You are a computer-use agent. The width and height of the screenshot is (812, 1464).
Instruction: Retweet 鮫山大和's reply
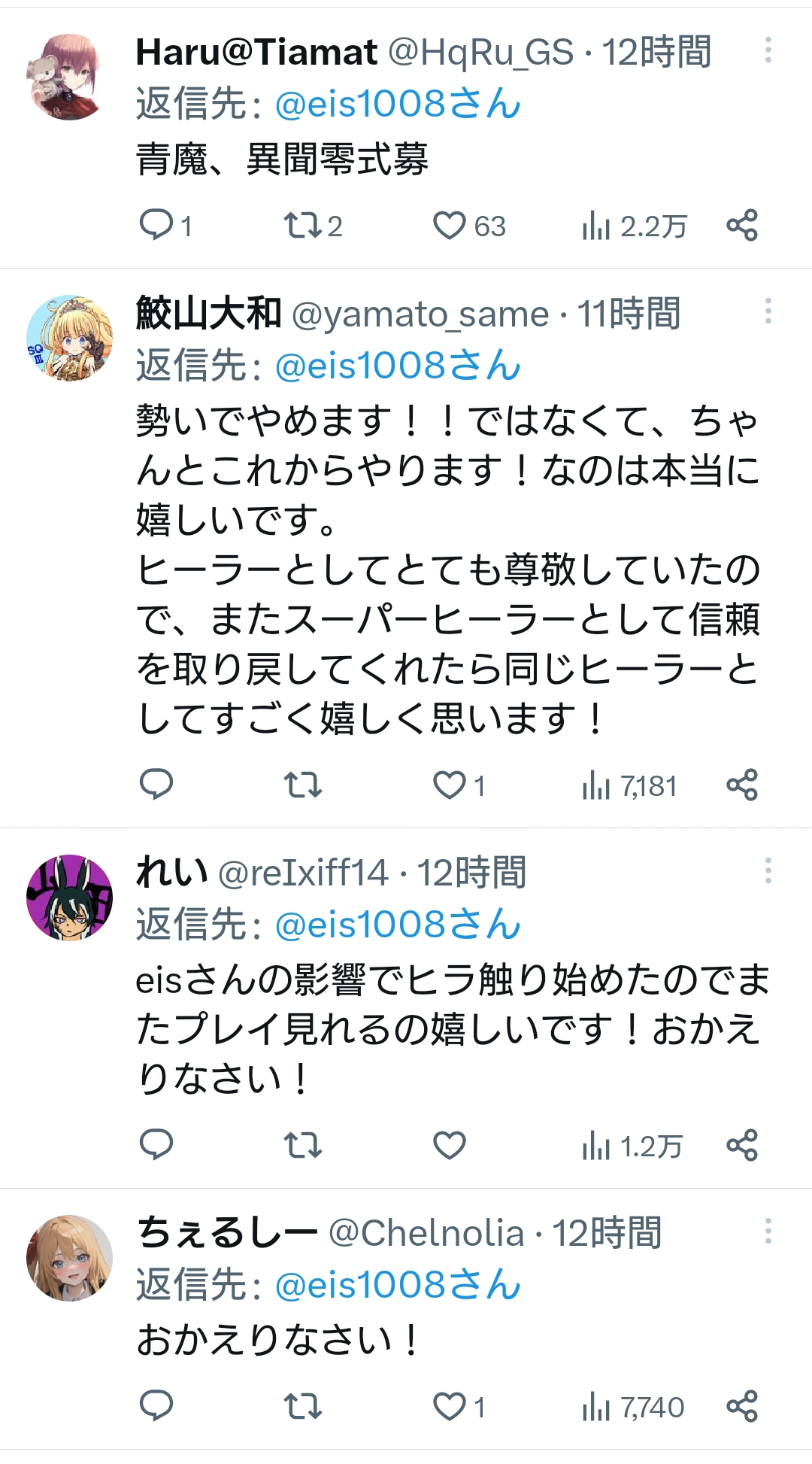[x=302, y=785]
